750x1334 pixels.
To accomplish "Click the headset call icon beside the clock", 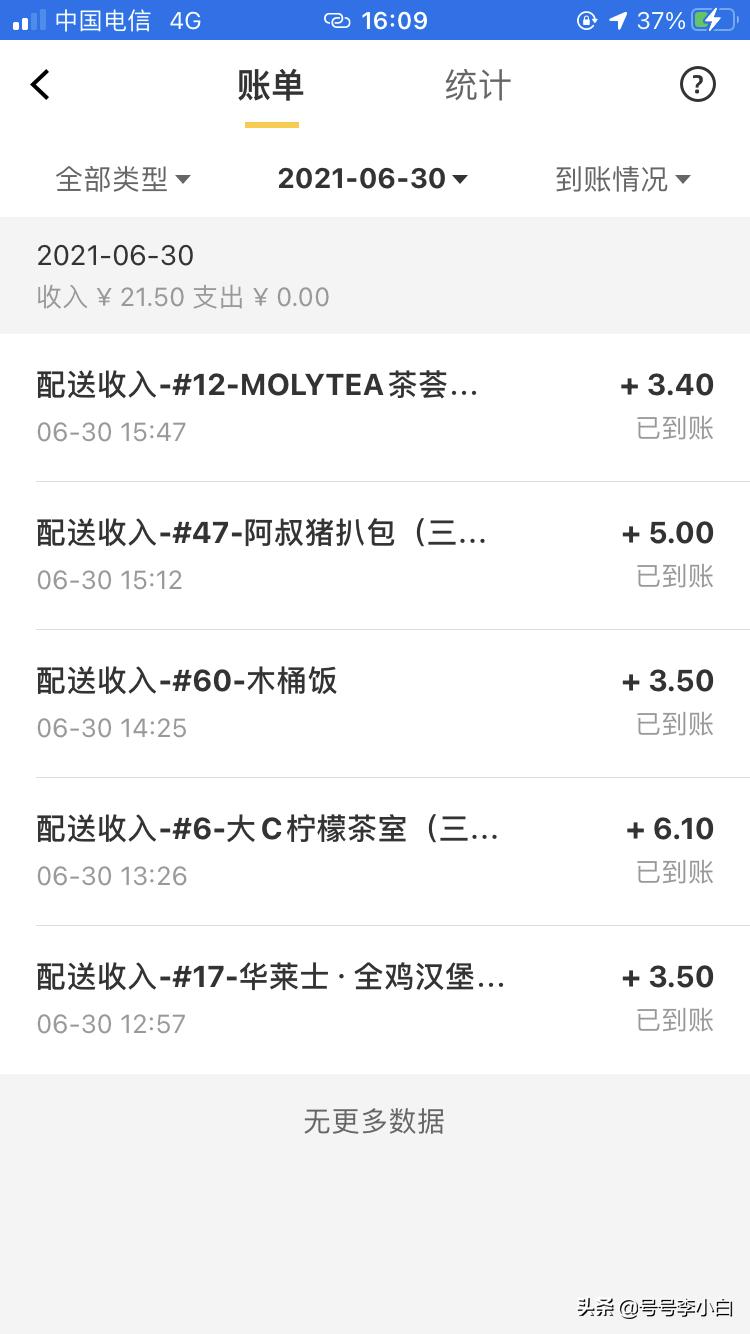I will click(336, 20).
